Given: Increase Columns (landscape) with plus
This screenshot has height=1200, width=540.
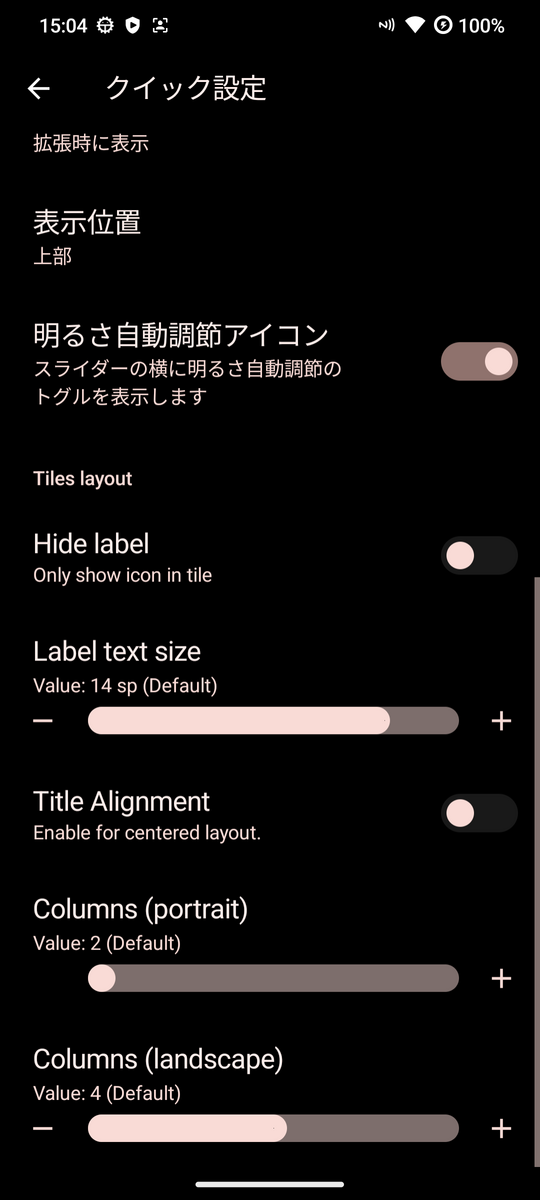Looking at the screenshot, I should (x=502, y=1128).
